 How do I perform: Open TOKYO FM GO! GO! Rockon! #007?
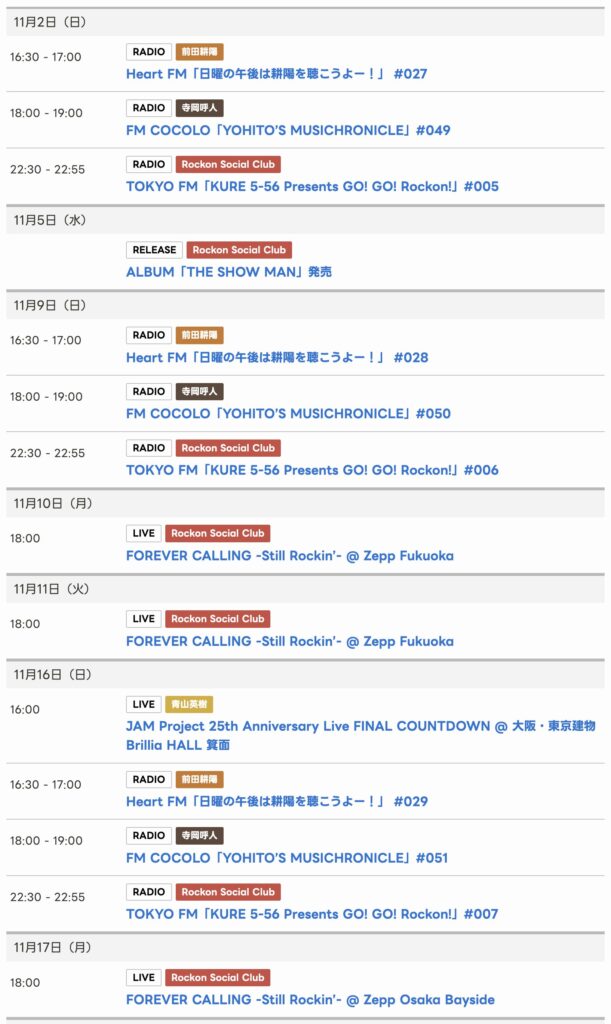(x=312, y=914)
